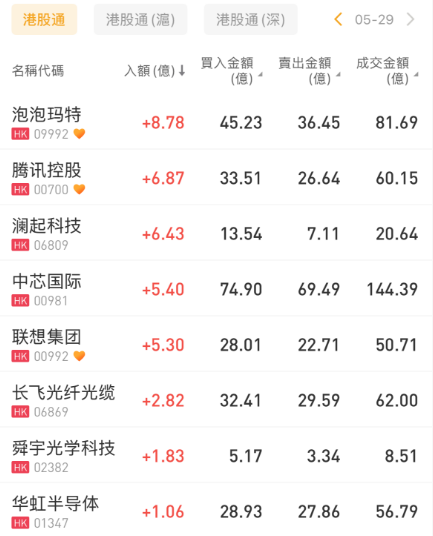Open the 中芯国际 00981 stock row
Image resolution: width=433 pixels, height=536 pixels.
(216, 289)
